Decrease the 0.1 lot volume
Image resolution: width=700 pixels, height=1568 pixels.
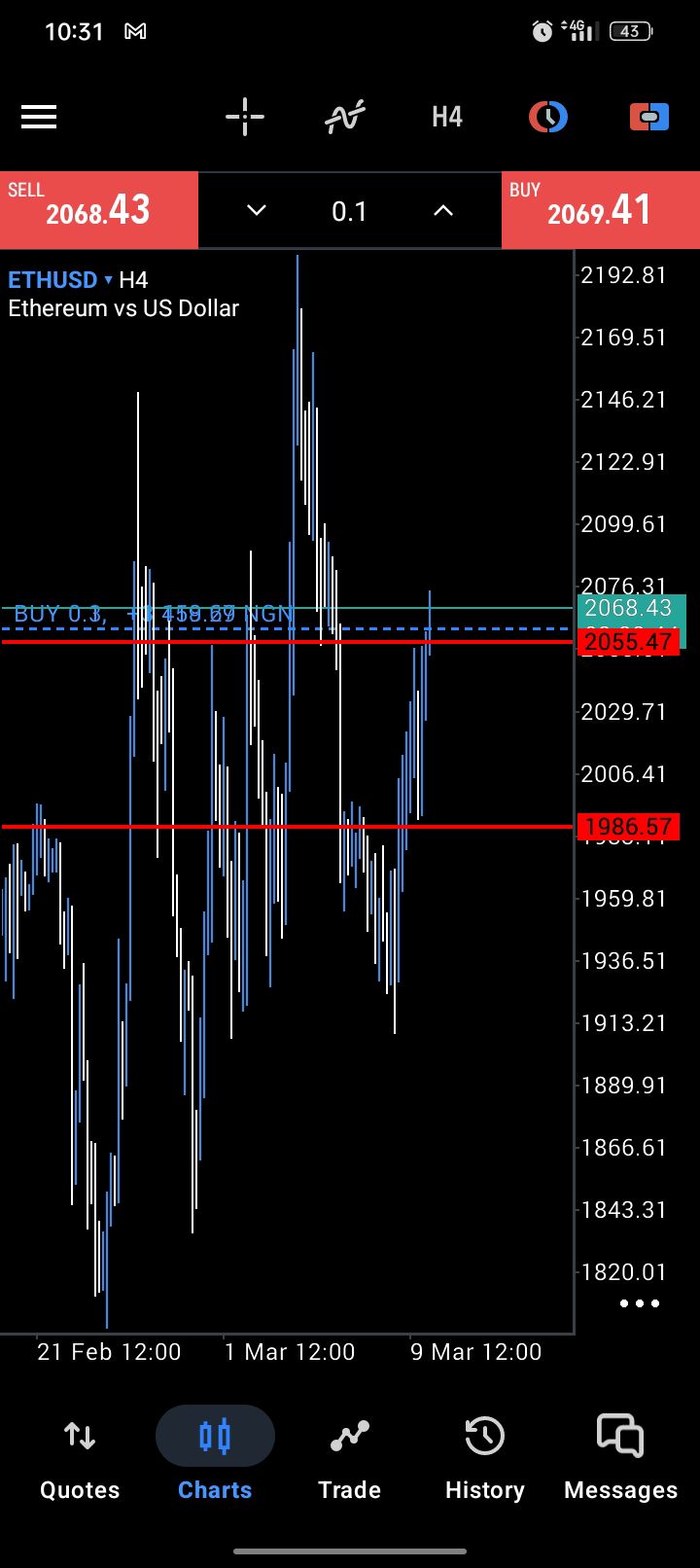[257, 210]
